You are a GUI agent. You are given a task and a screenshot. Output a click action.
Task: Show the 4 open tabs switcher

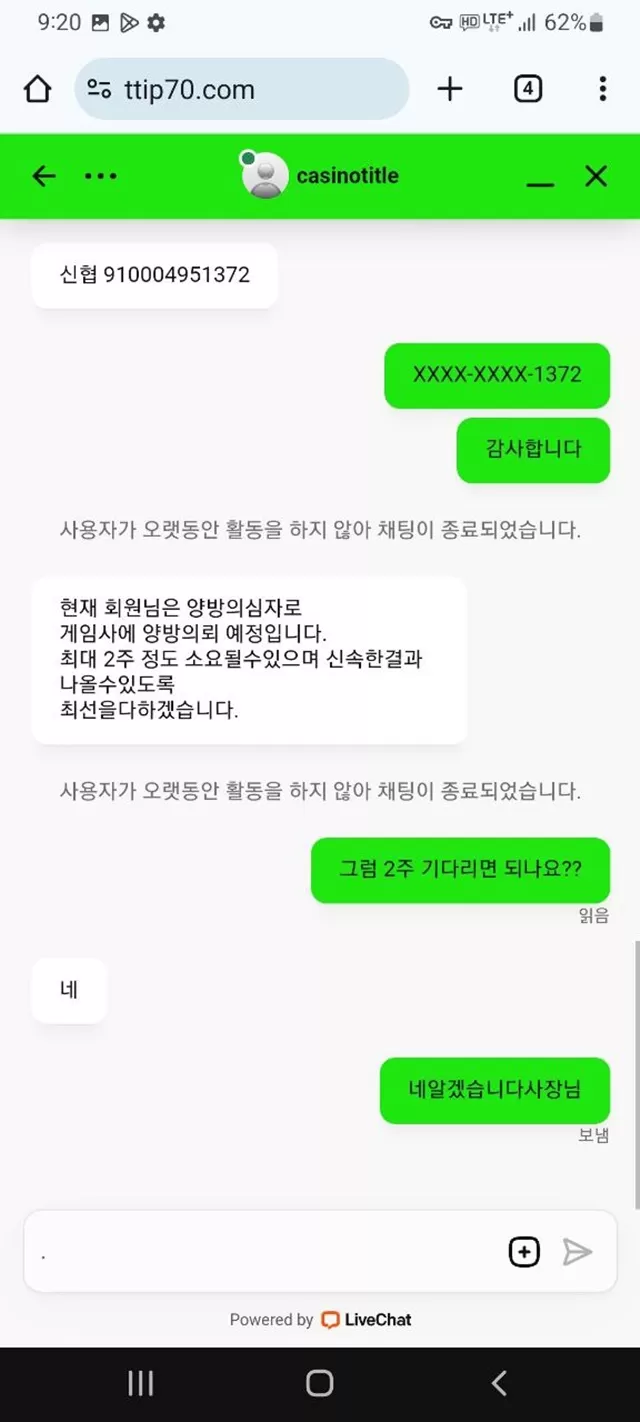(528, 89)
